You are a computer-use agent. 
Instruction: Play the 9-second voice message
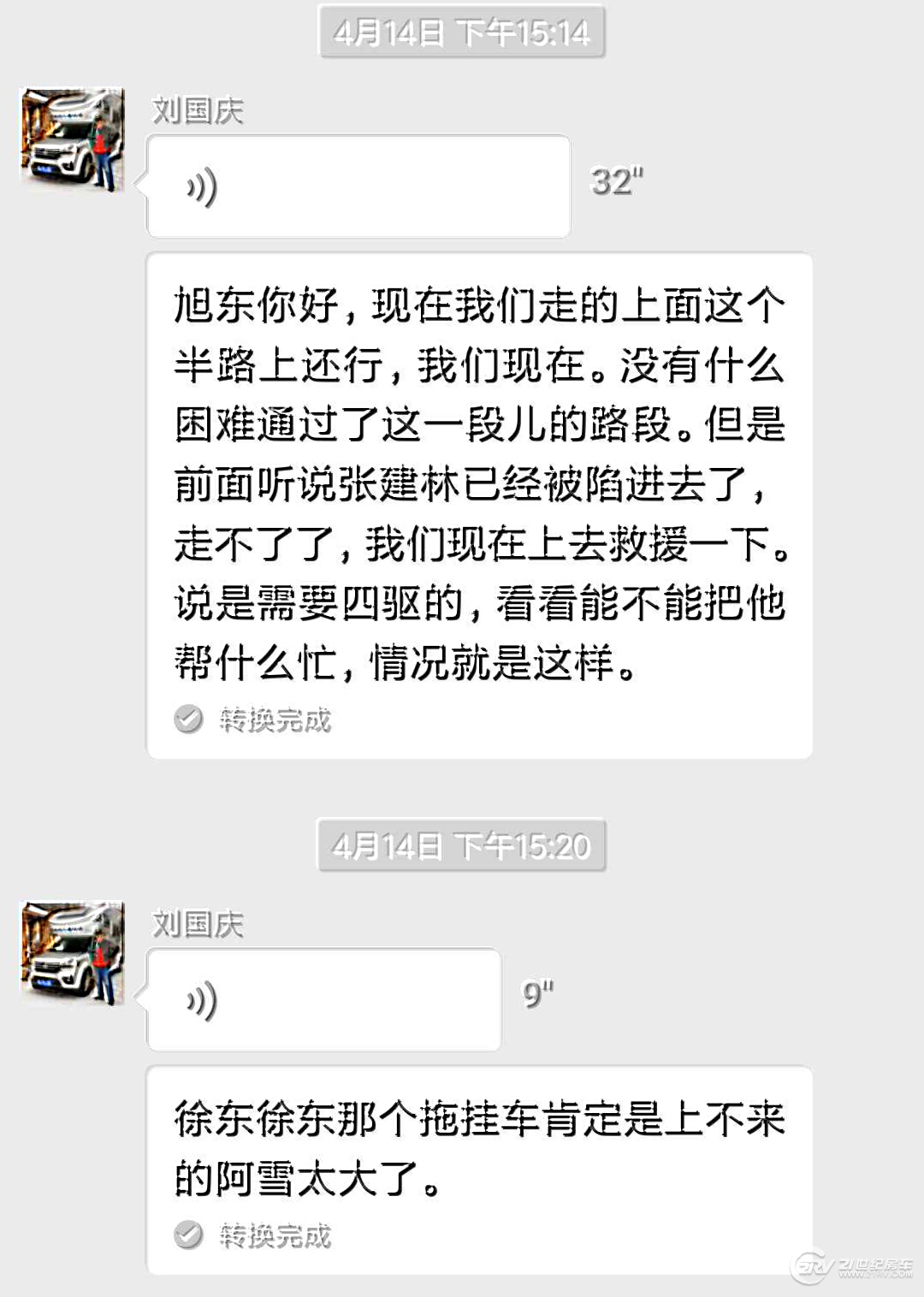(323, 999)
